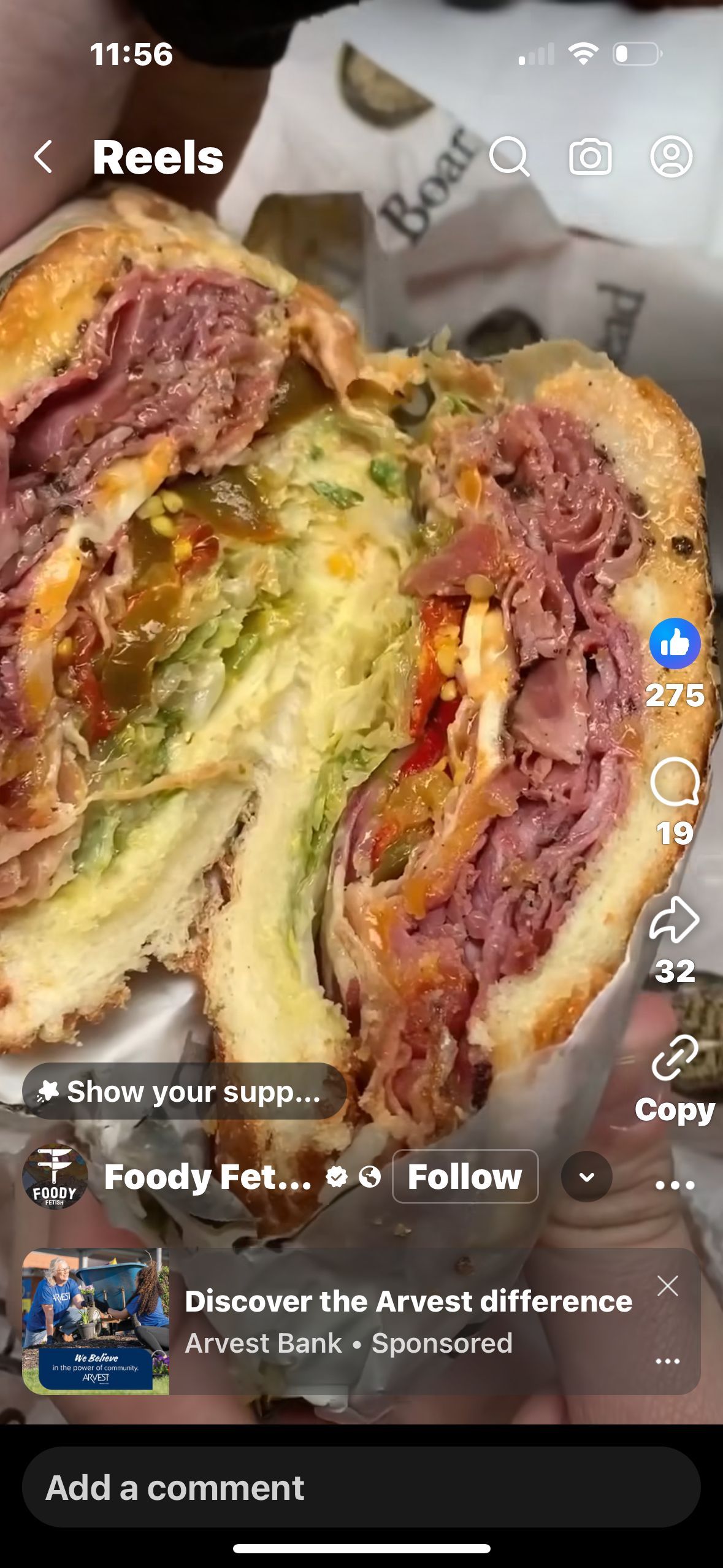Dismiss the Arvest Bank ad
The image size is (723, 1568).
[x=667, y=1286]
